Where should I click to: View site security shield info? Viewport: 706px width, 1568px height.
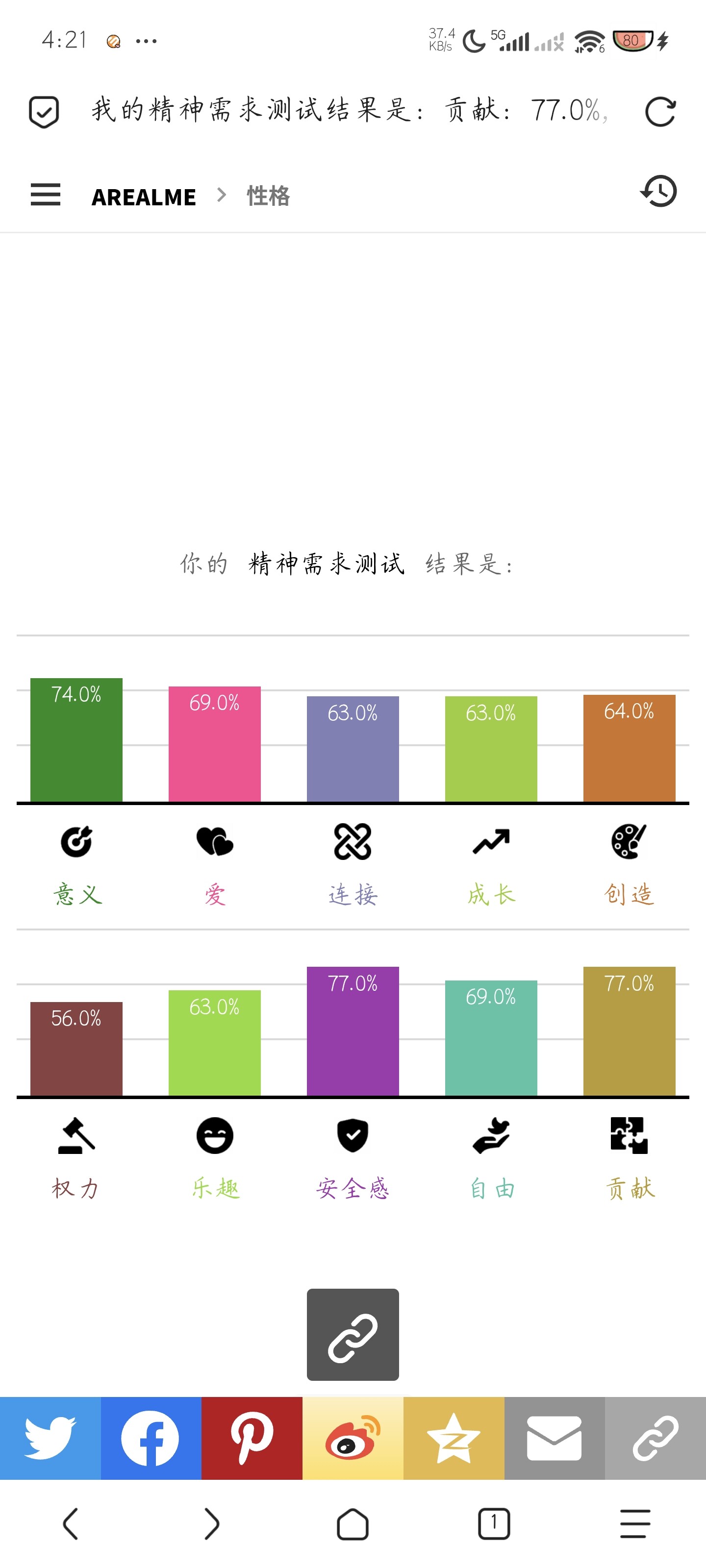coord(44,112)
